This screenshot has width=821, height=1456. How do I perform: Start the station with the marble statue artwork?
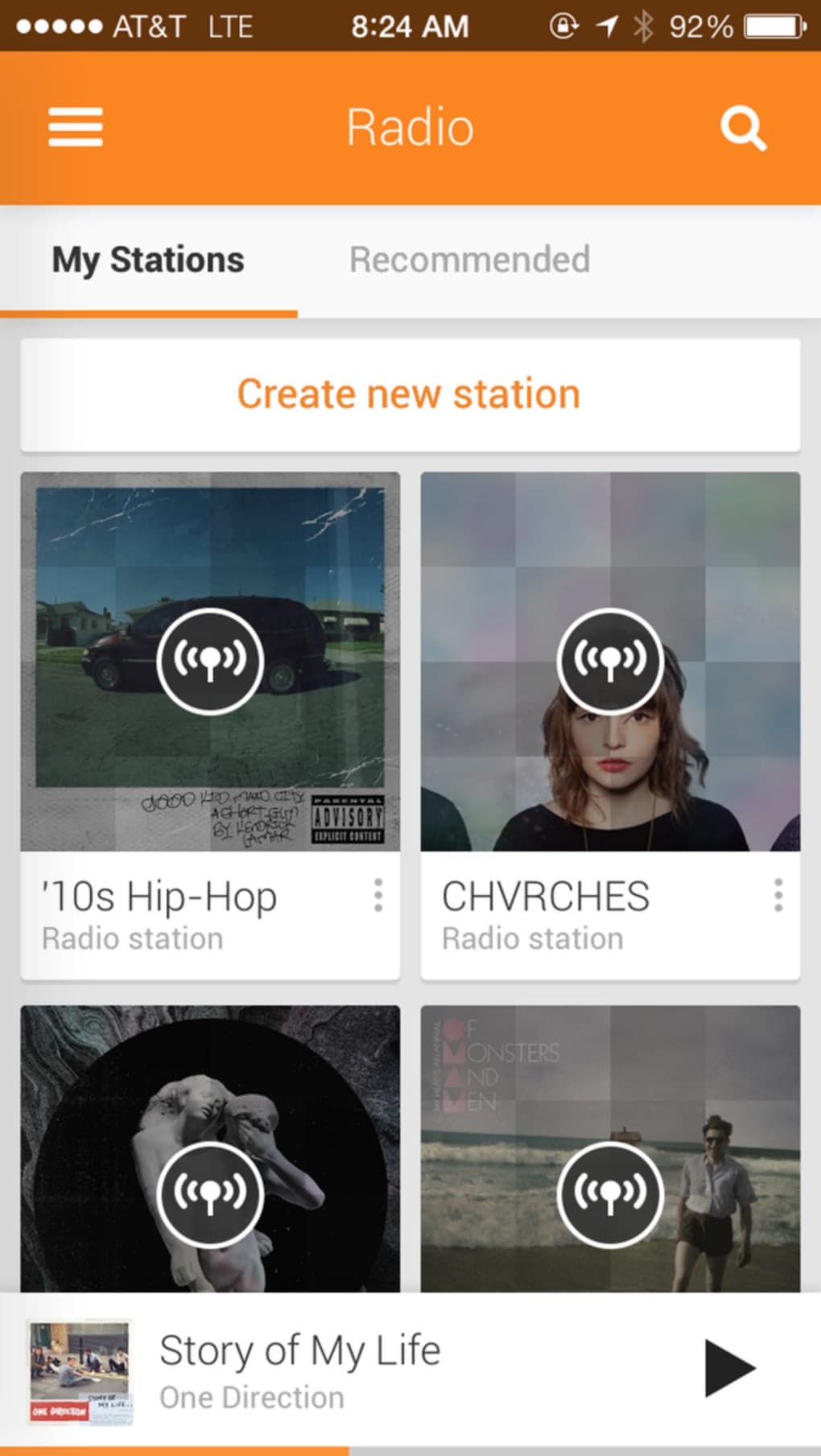click(210, 1194)
